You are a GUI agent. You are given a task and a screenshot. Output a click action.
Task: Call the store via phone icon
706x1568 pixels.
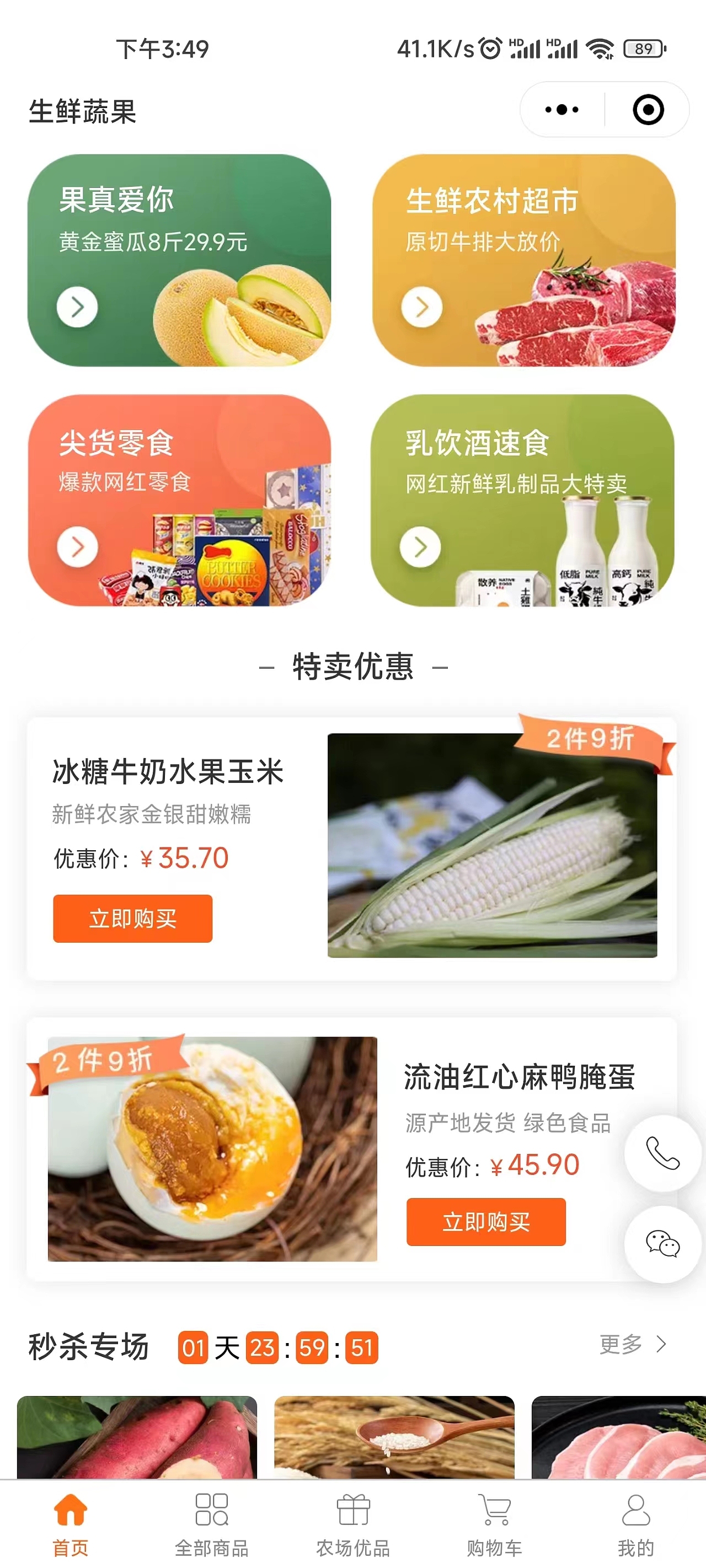tap(662, 1153)
